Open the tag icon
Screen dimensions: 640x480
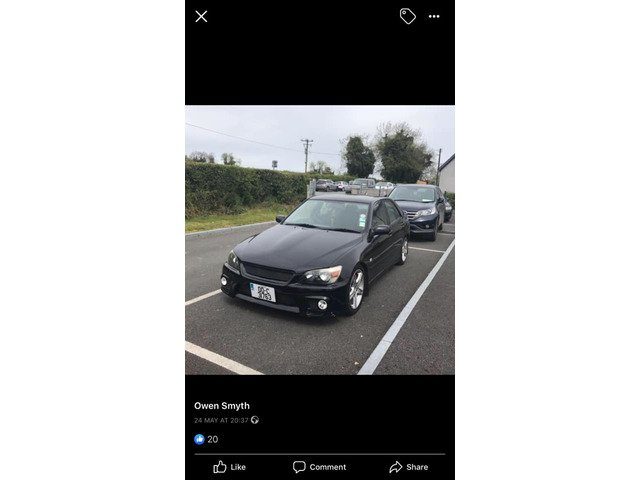point(407,16)
